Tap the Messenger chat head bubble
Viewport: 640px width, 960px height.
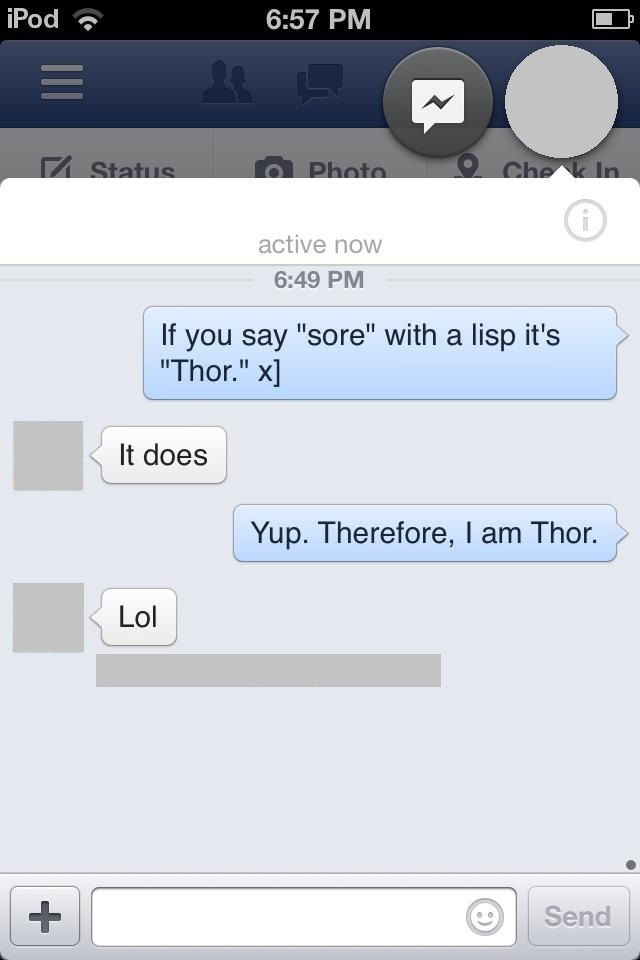(x=437, y=101)
